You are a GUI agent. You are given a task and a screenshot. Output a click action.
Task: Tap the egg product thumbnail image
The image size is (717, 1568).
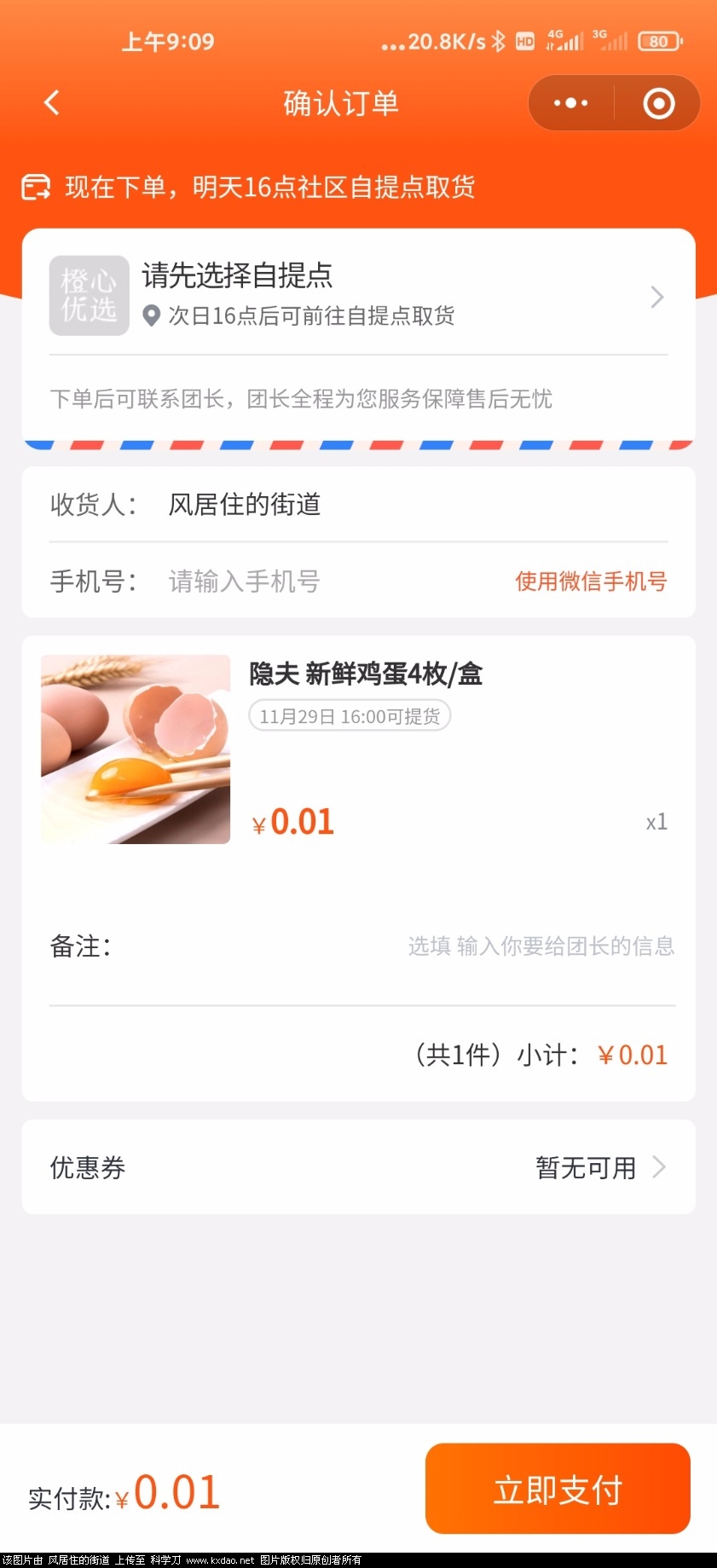135,749
